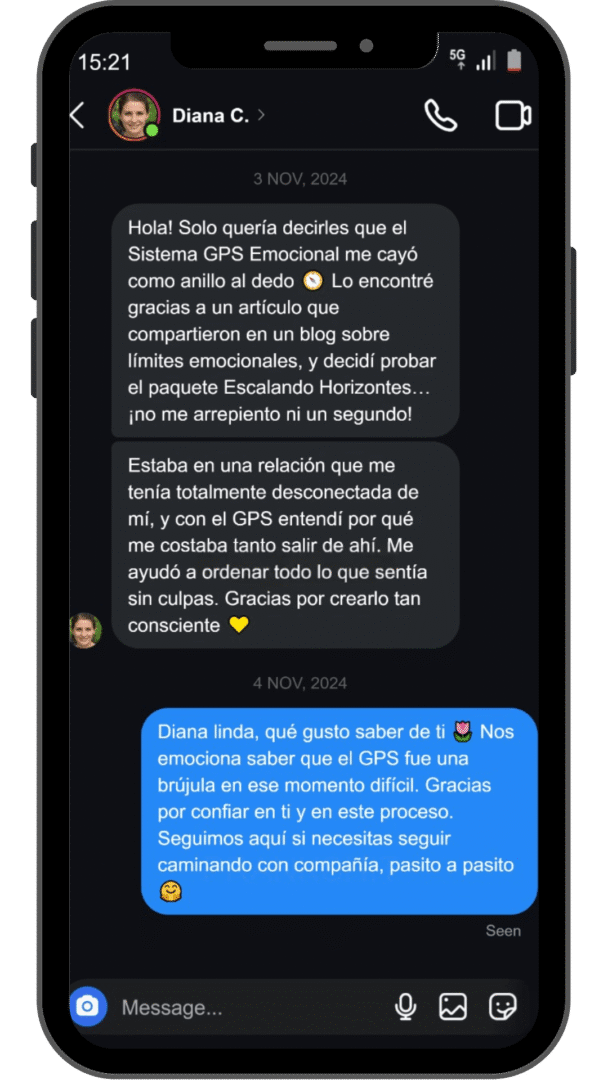Image resolution: width=608 pixels, height=1080 pixels.
Task: Tap Diana's small avatar beside her message
Action: click(85, 630)
